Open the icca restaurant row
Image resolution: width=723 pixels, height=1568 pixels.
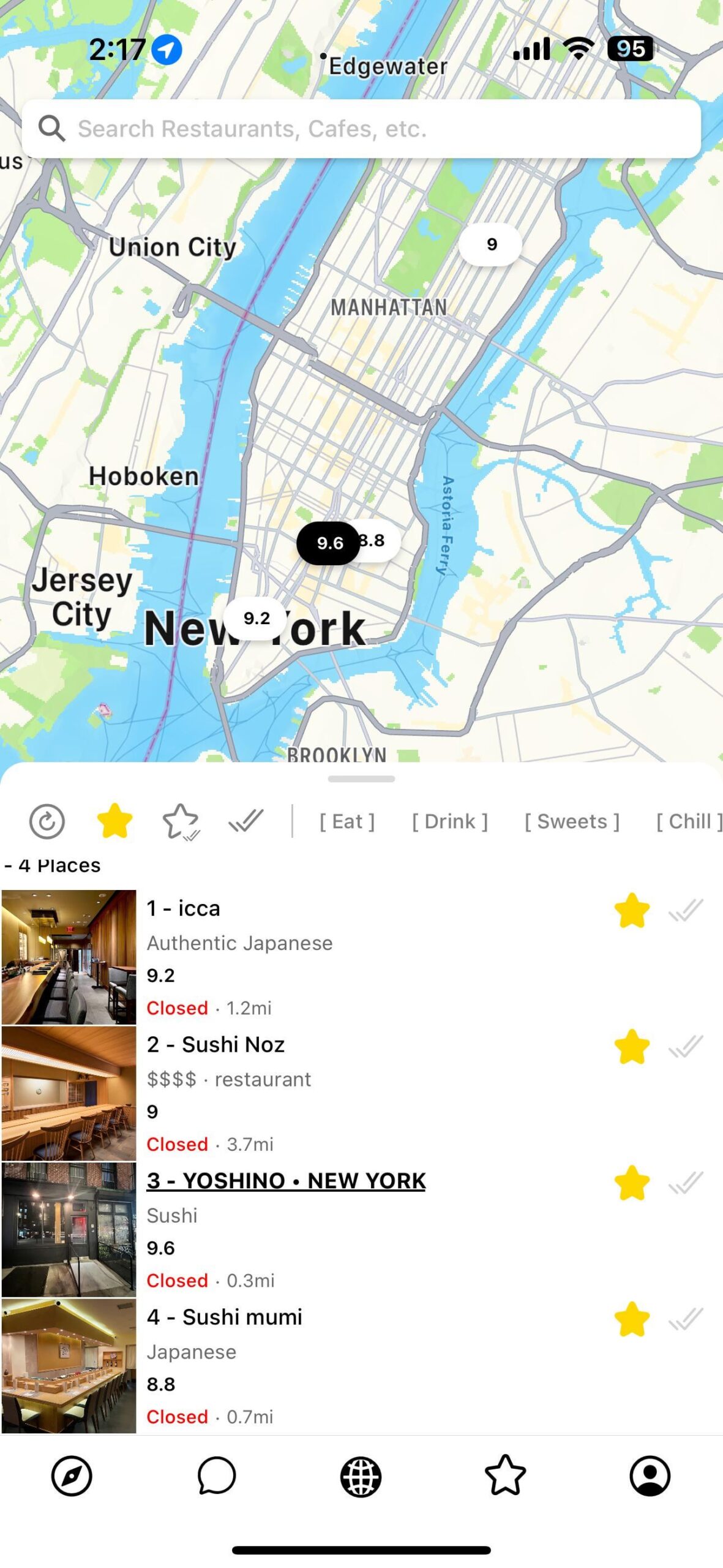click(361, 957)
